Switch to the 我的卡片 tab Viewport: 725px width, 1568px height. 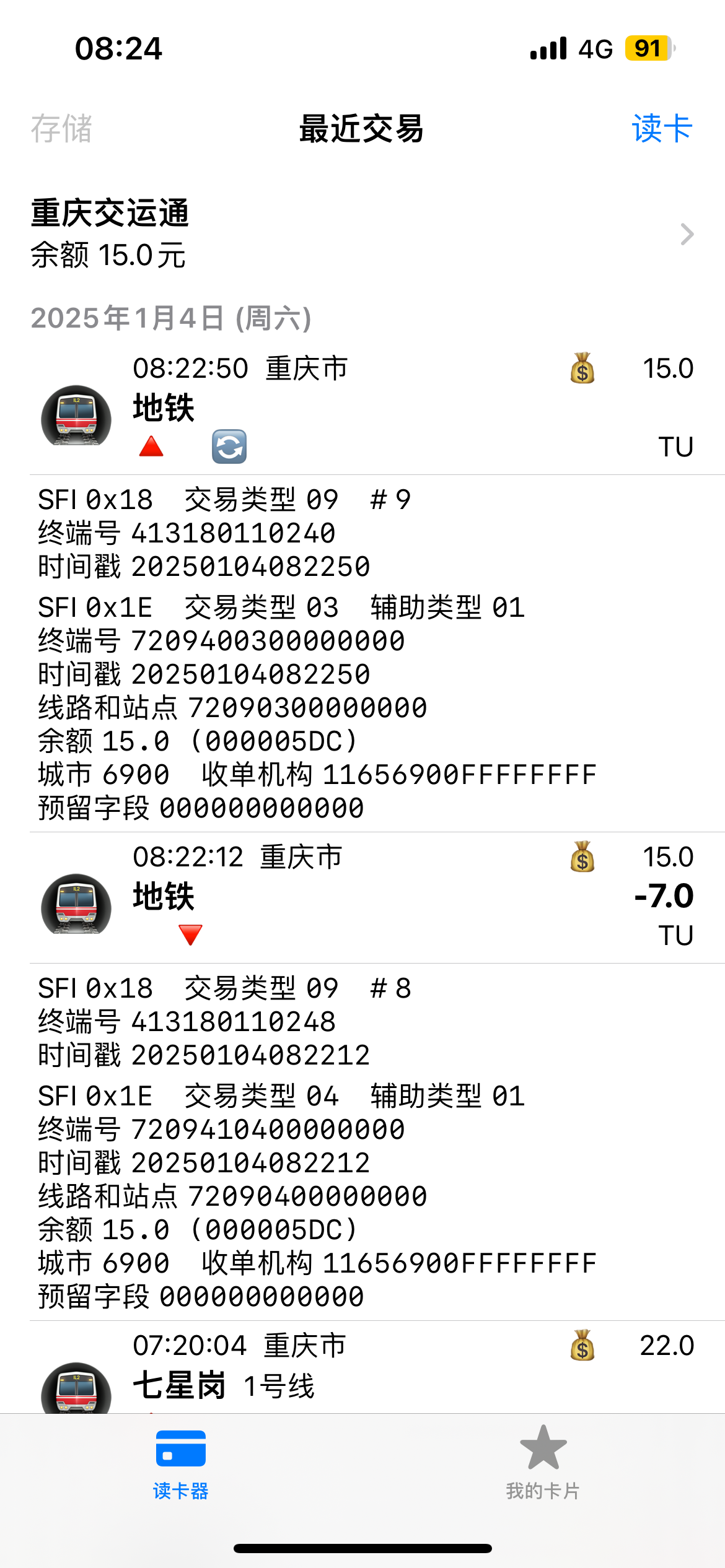pos(543,1464)
